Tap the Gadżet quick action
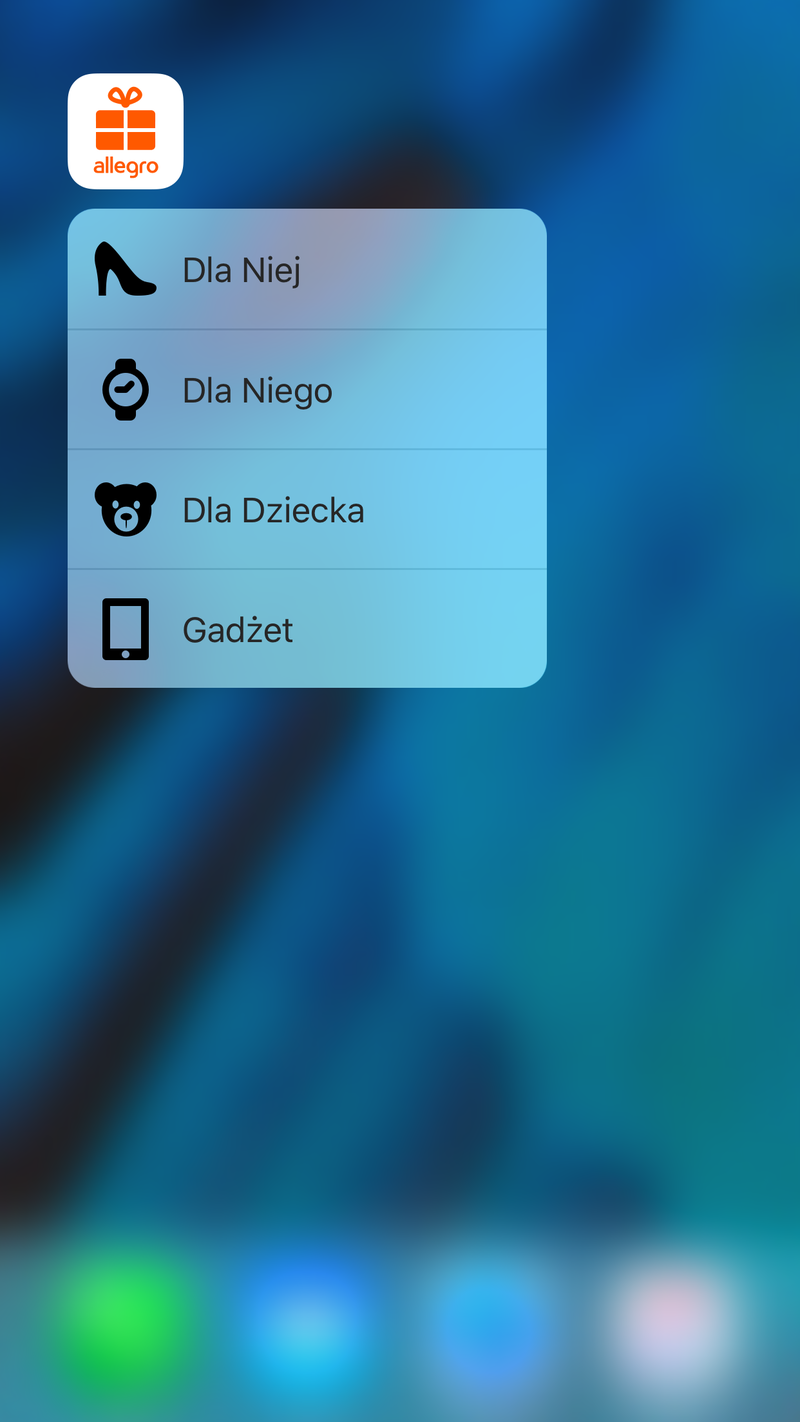The height and width of the screenshot is (1422, 800). (307, 629)
